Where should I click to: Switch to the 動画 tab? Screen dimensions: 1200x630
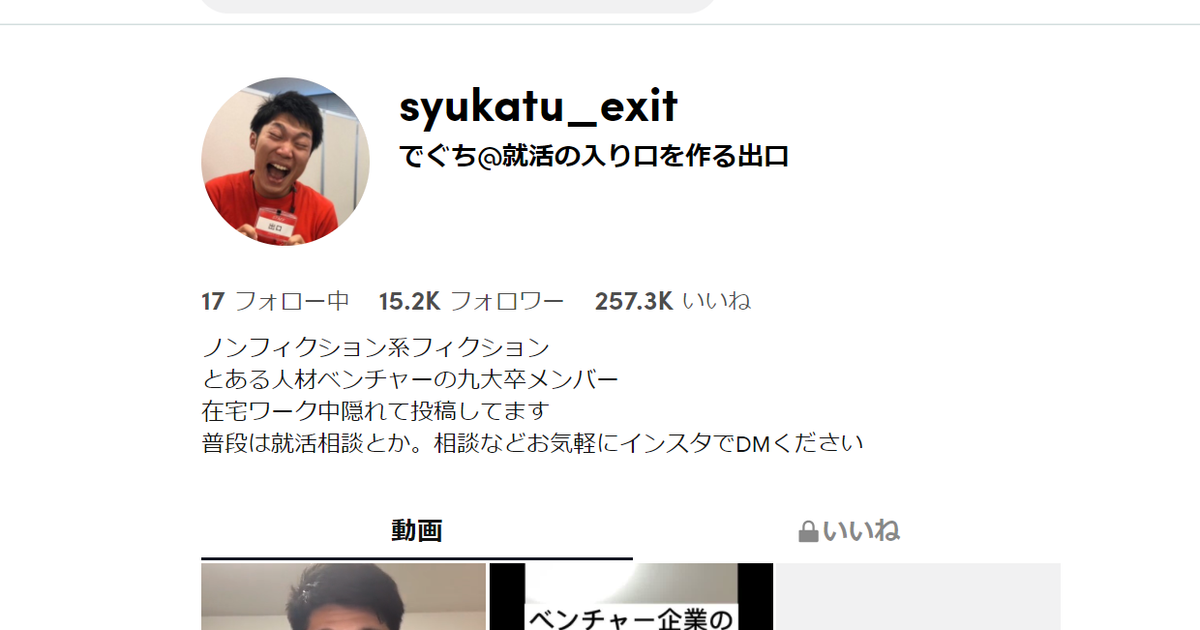pos(416,531)
